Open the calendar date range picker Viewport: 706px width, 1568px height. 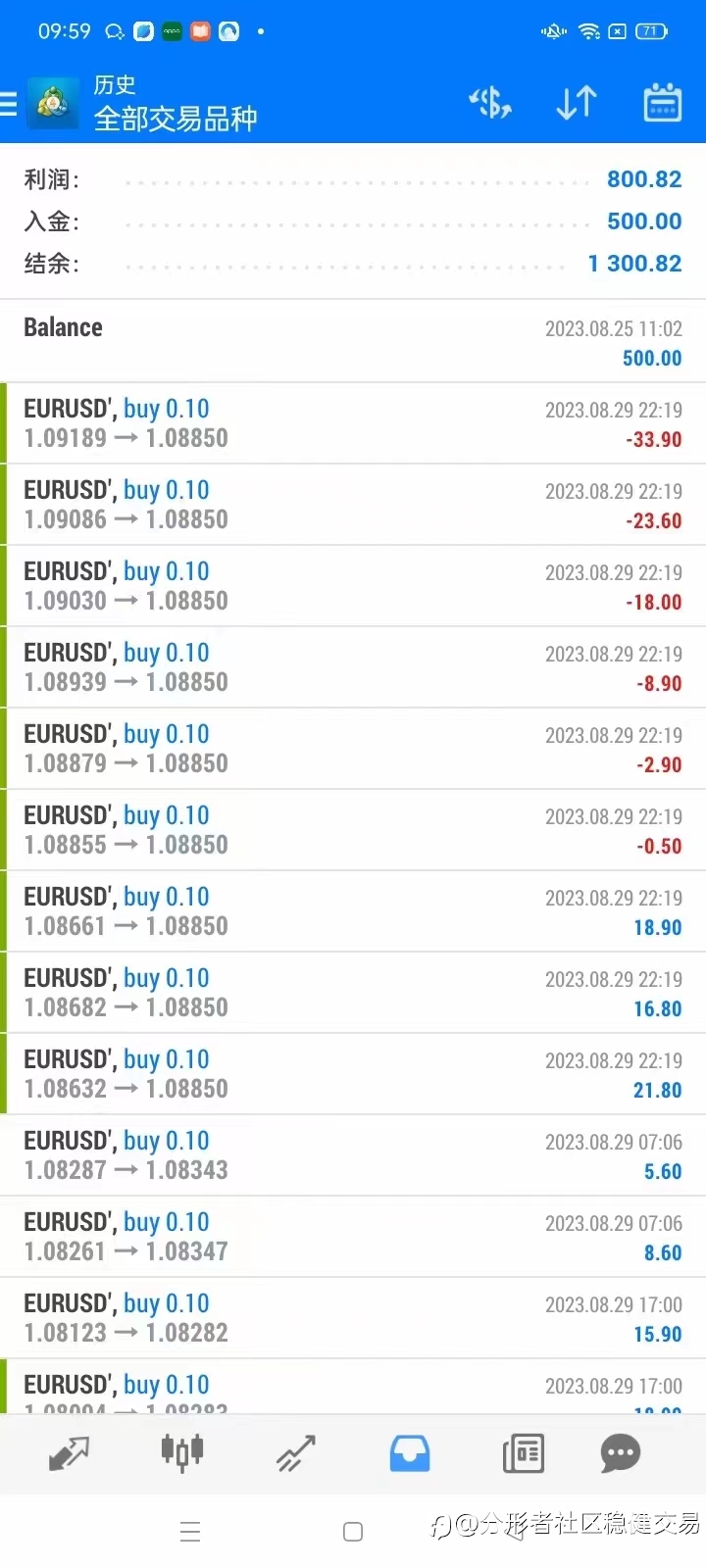click(663, 102)
